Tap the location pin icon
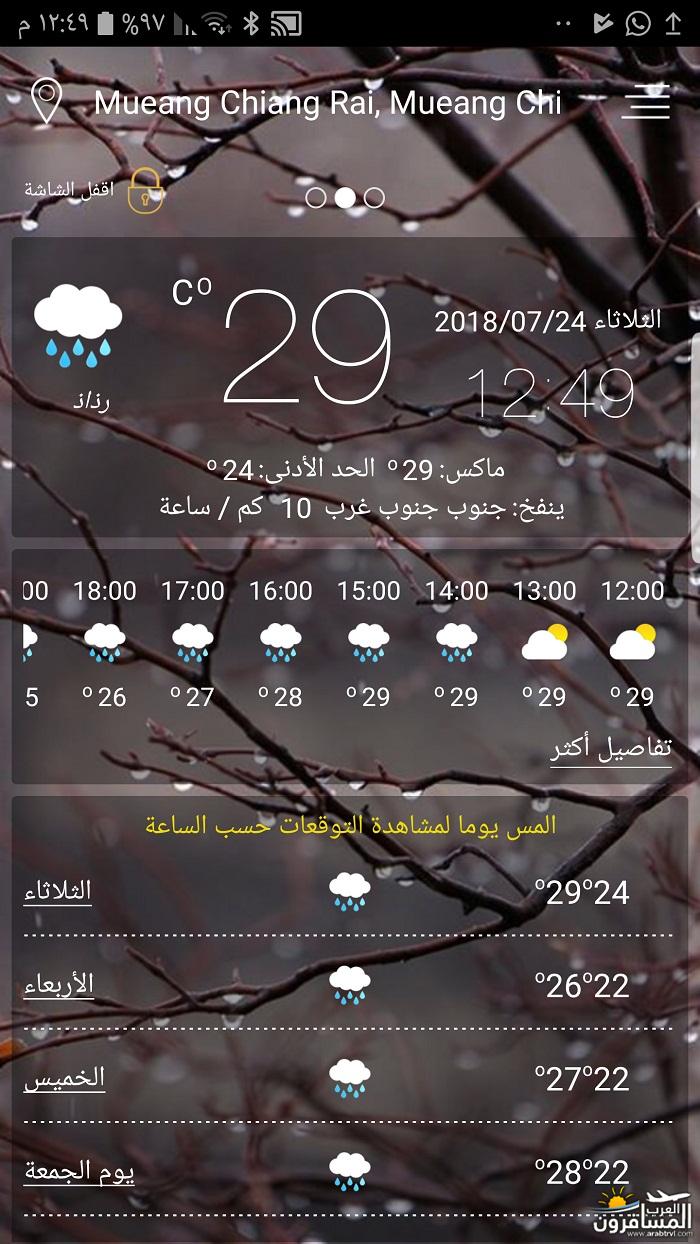The image size is (700, 1244). (47, 102)
